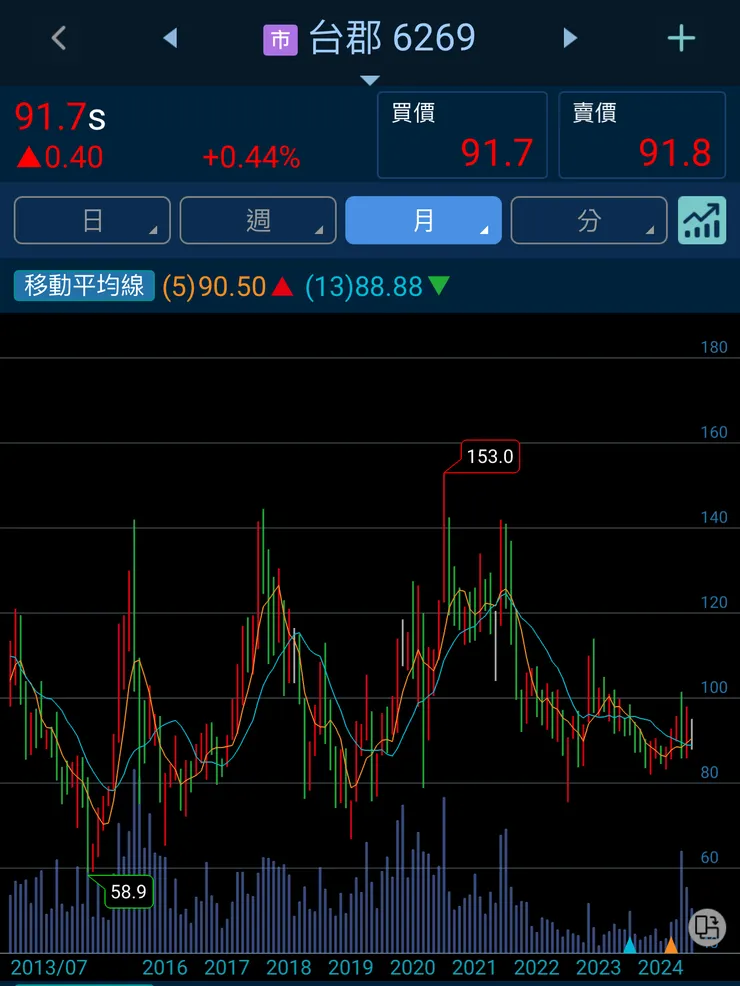Tap the 賣價 91.8 ask price box

click(x=642, y=135)
